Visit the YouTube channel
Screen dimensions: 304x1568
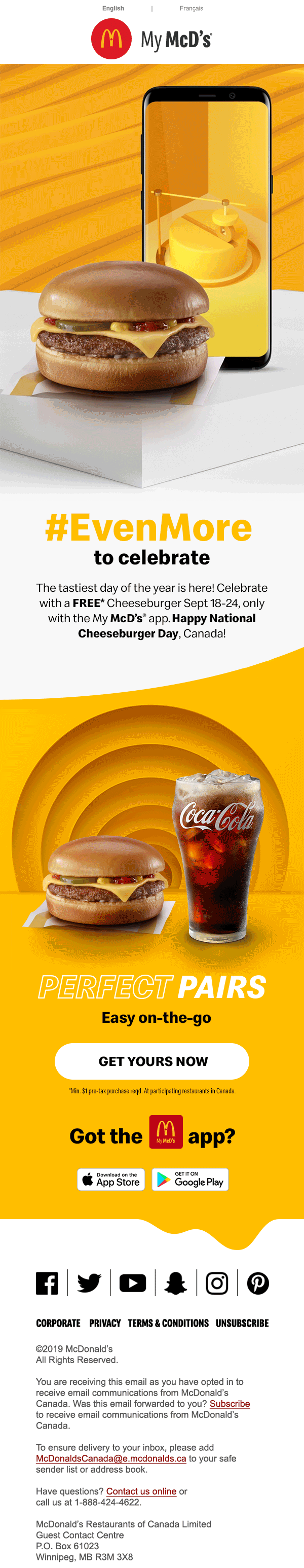[x=133, y=1283]
